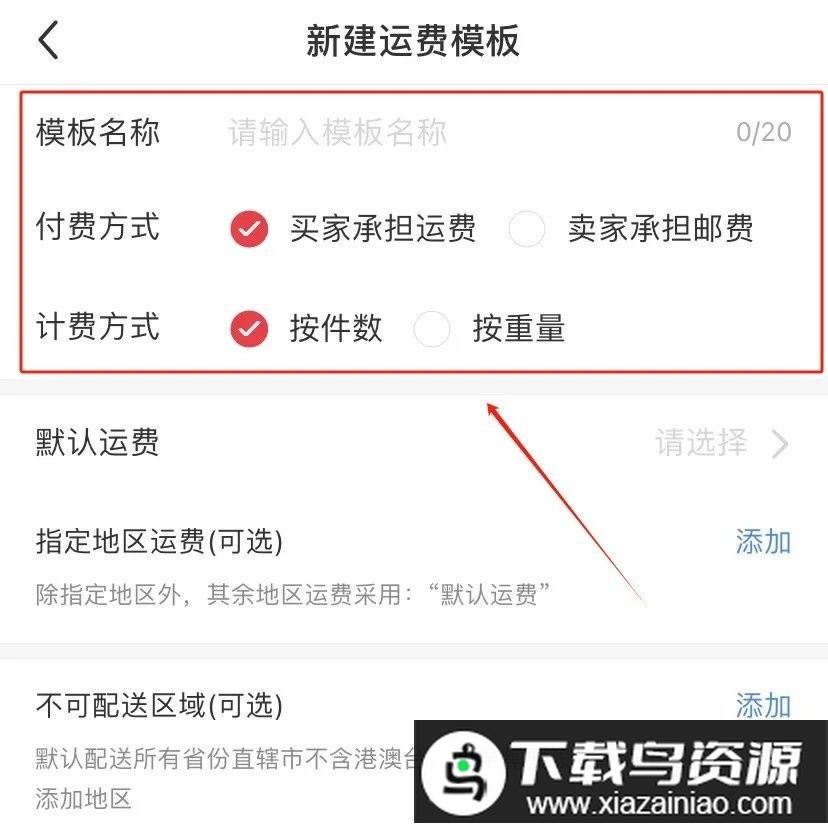
Task: Select 卖家承担邮费 payment option
Action: 527,229
